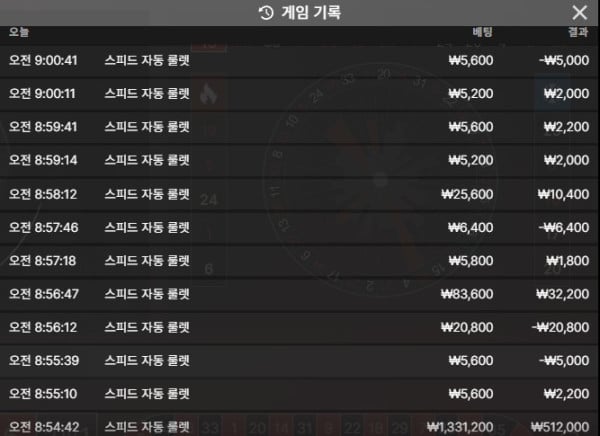Select the 오전 8:59:14 history entry

[300, 161]
